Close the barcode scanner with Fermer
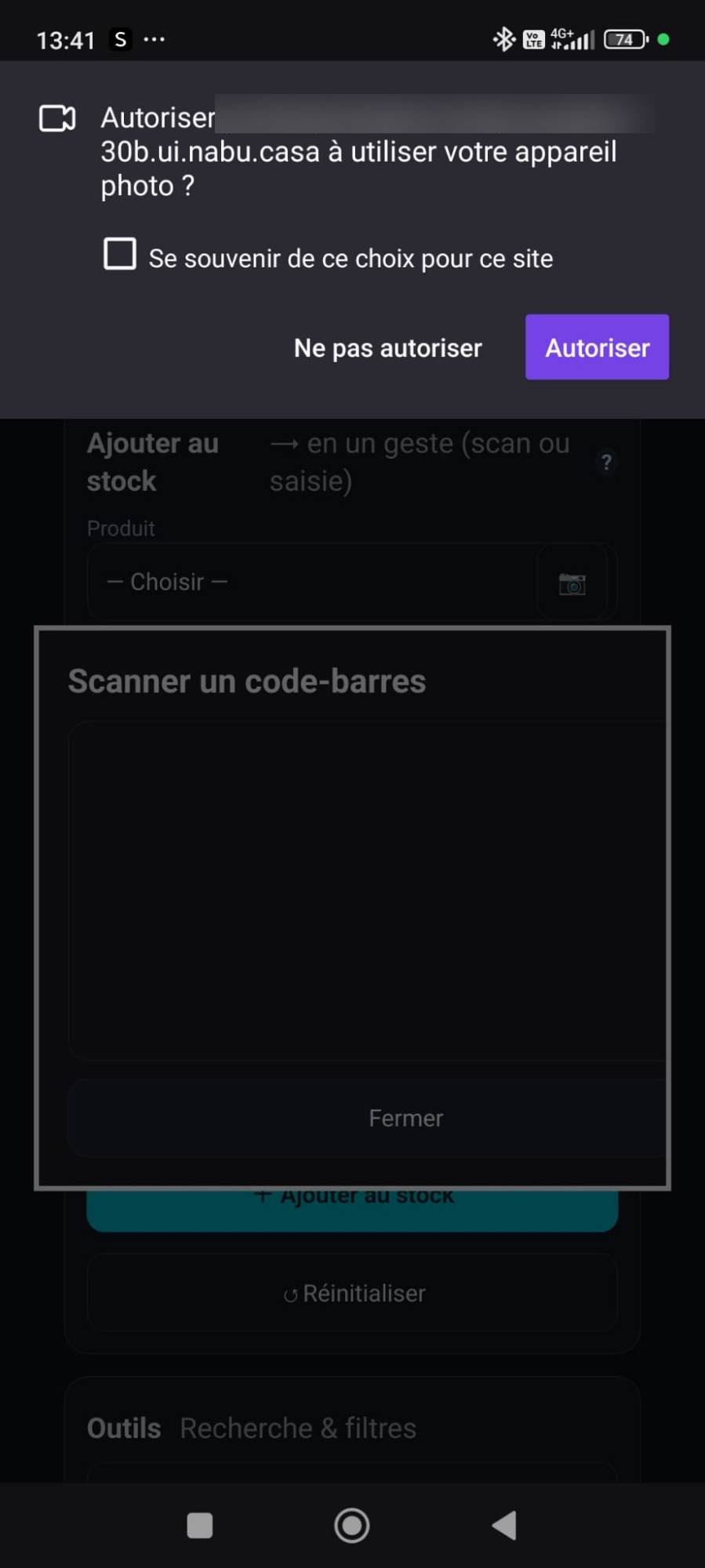The width and height of the screenshot is (705, 1568). [405, 1118]
